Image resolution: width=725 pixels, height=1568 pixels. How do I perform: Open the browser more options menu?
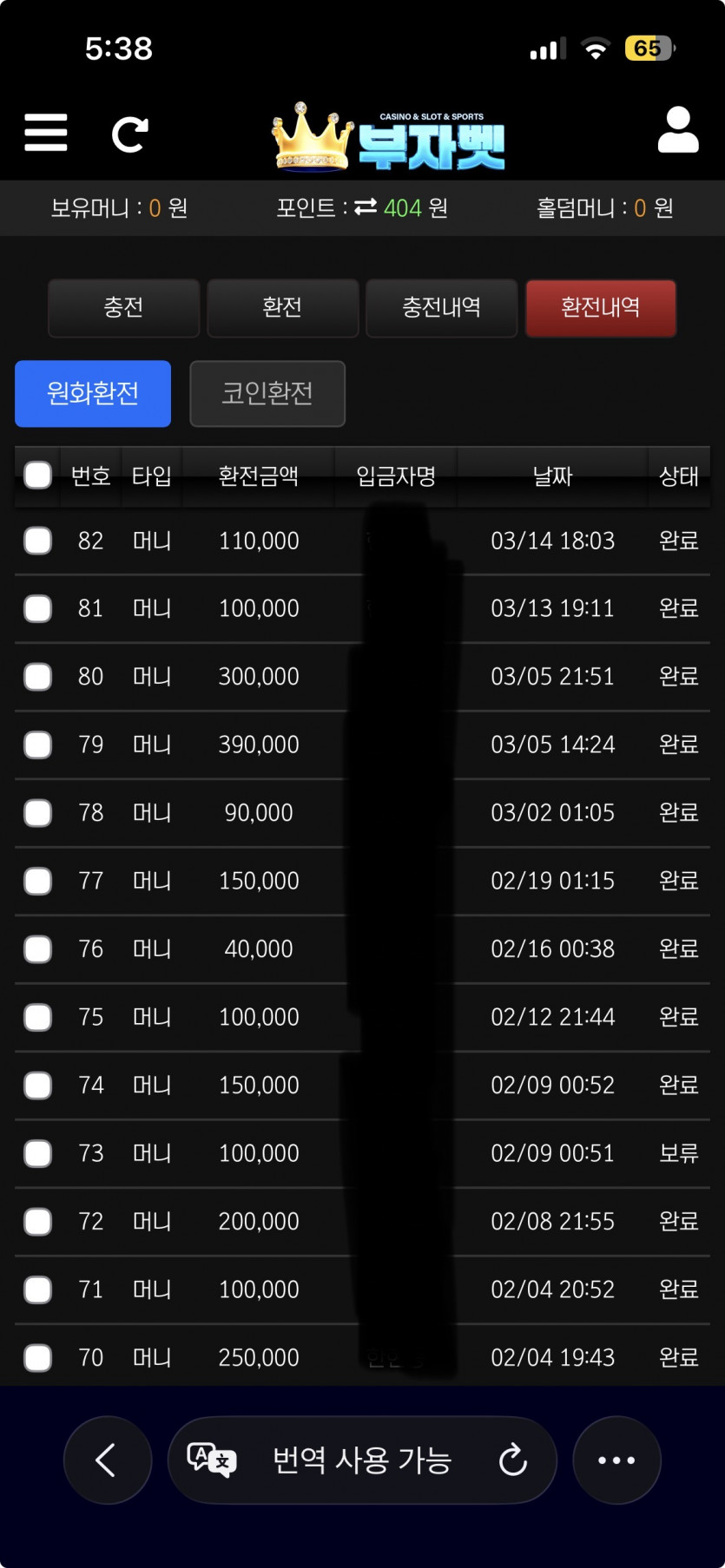(616, 1460)
